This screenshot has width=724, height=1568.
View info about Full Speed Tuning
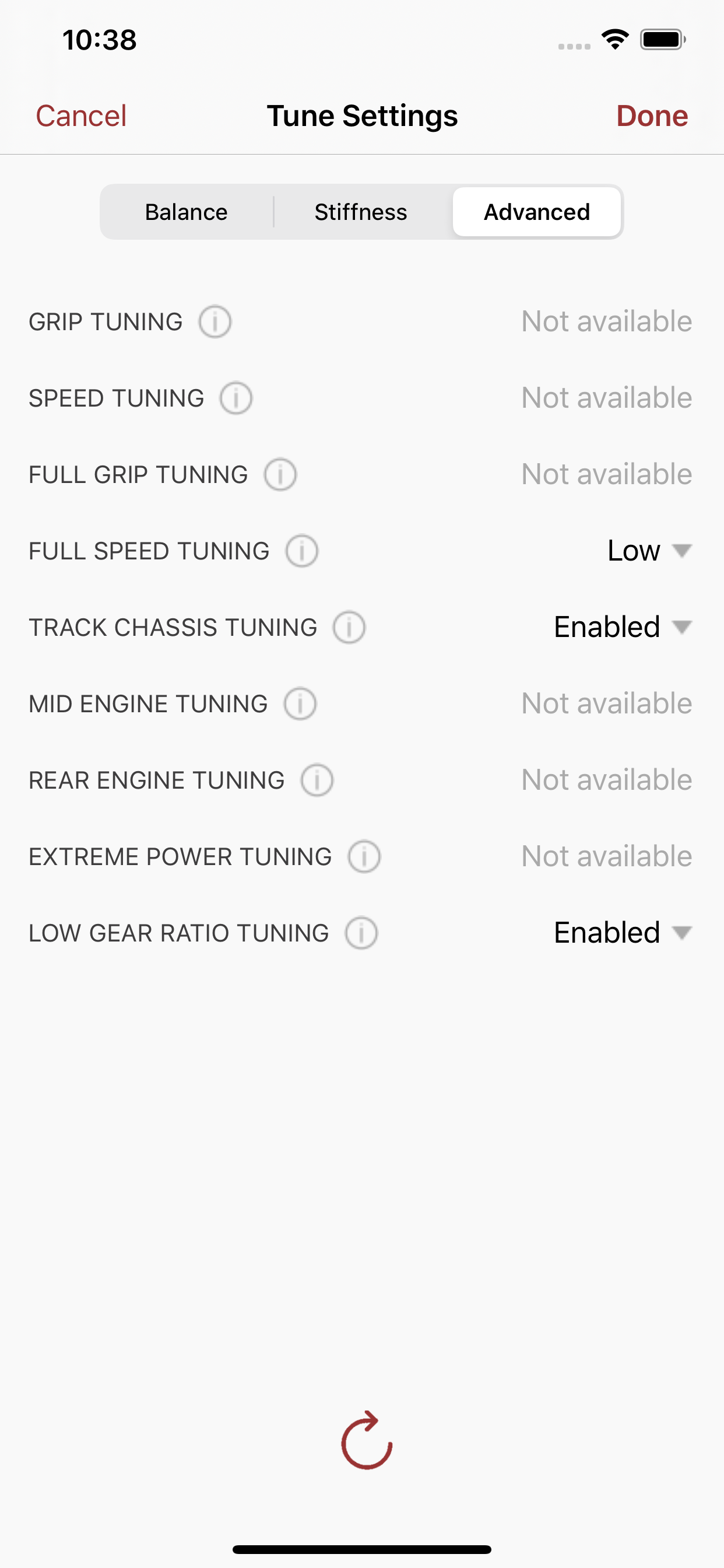pyautogui.click(x=302, y=551)
